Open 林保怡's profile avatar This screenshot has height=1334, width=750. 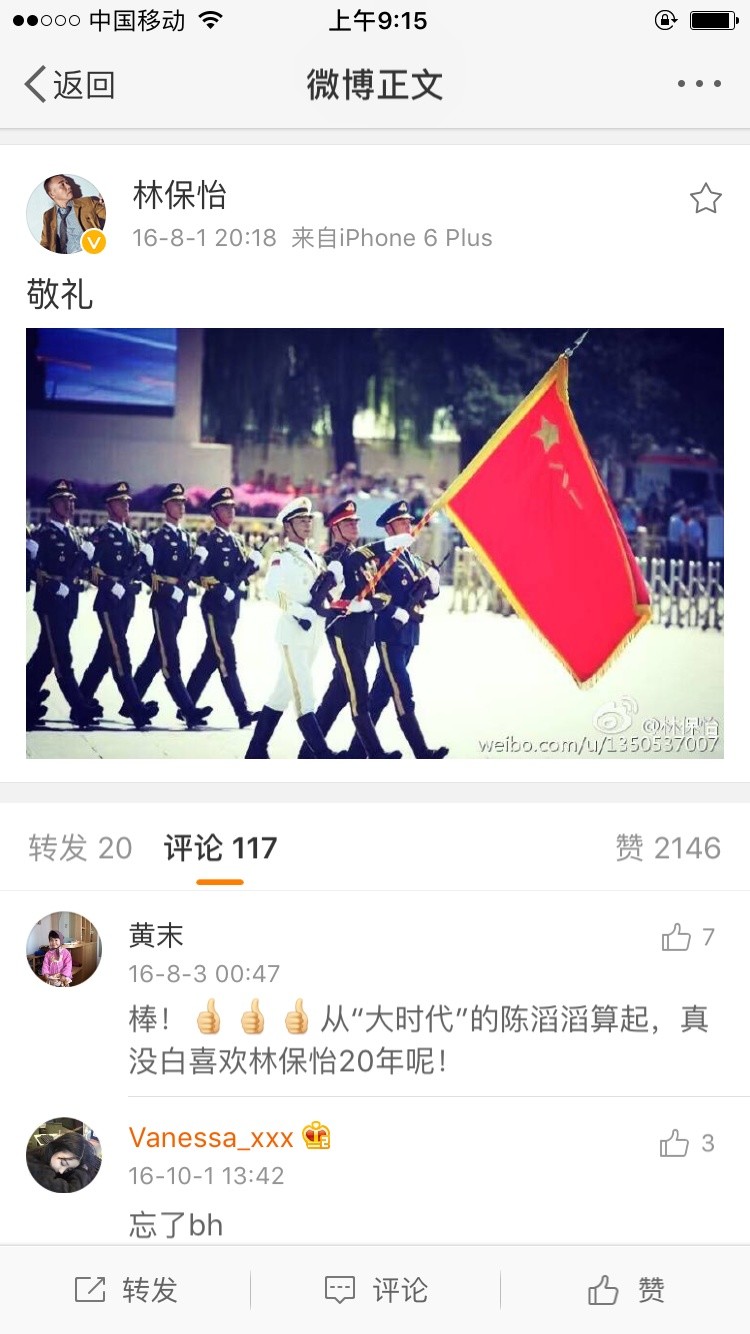(66, 214)
